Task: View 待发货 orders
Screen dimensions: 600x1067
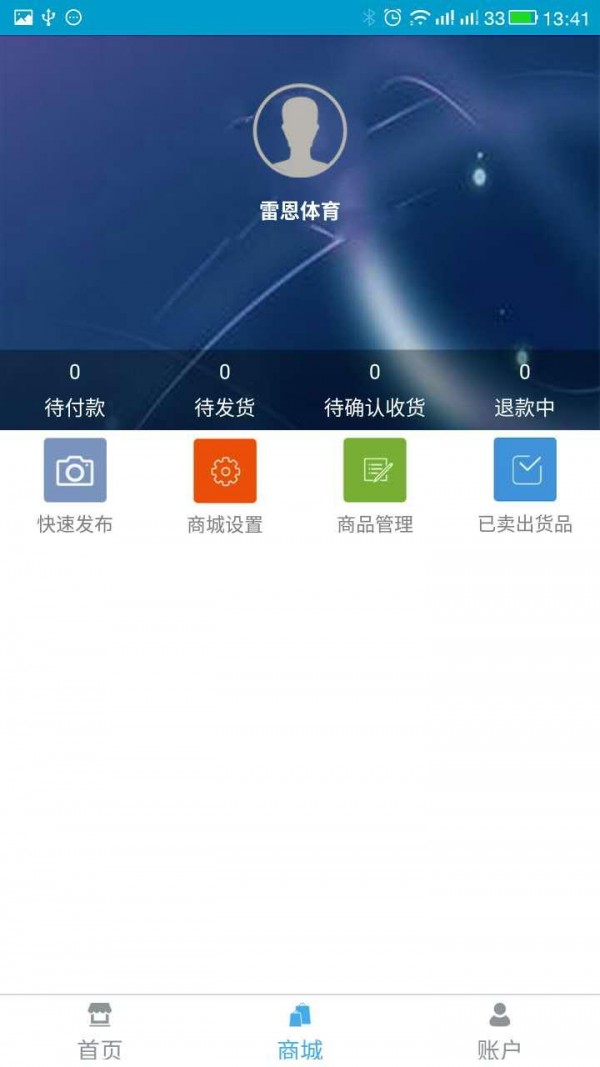Action: coord(225,390)
